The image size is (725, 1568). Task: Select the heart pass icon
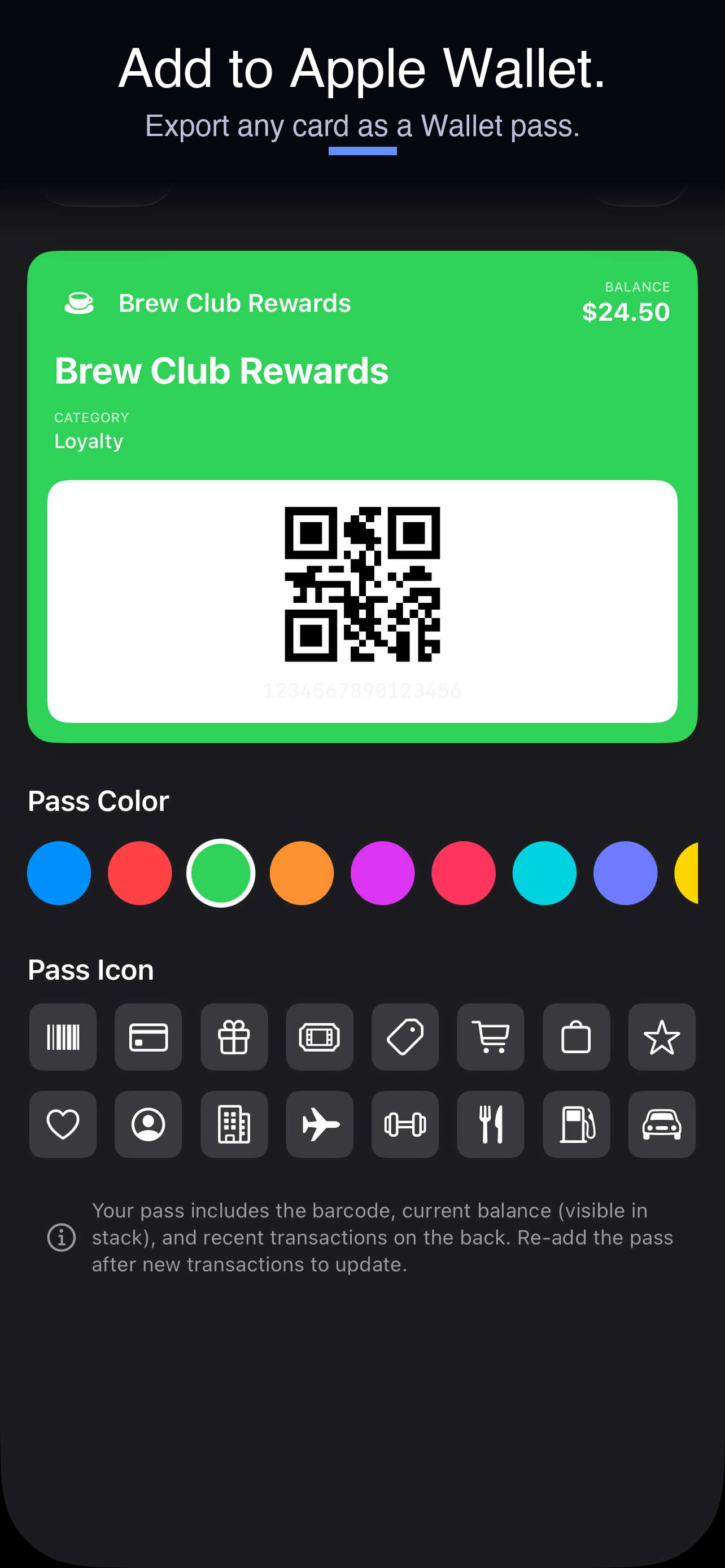click(63, 1124)
